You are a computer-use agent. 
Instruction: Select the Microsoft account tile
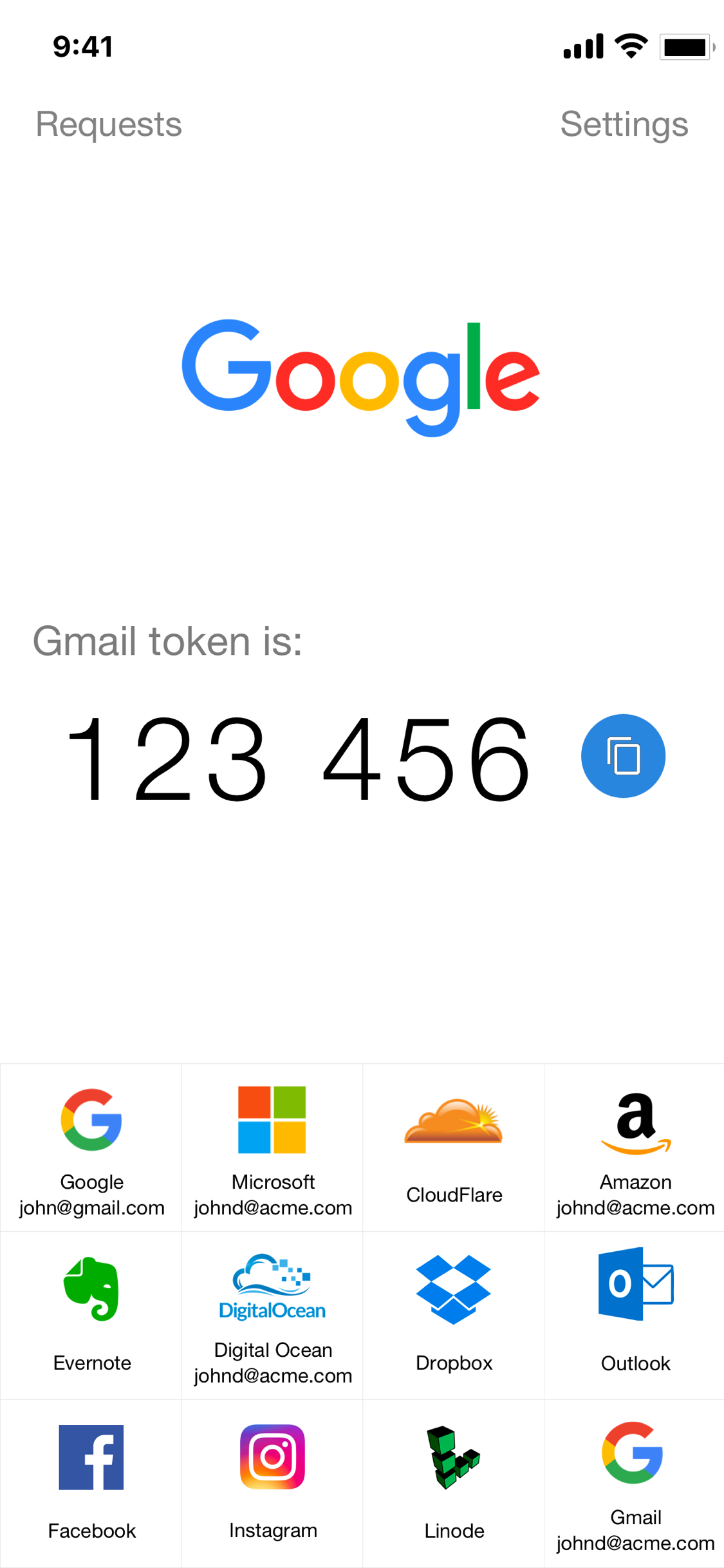pyautogui.click(x=273, y=1148)
